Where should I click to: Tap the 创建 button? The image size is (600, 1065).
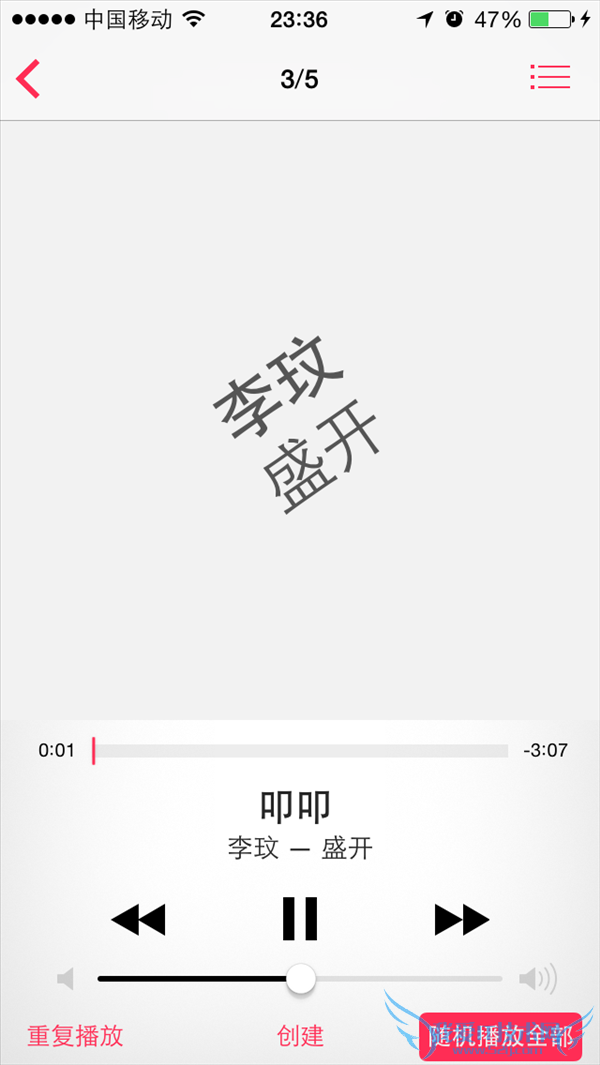pos(300,1035)
